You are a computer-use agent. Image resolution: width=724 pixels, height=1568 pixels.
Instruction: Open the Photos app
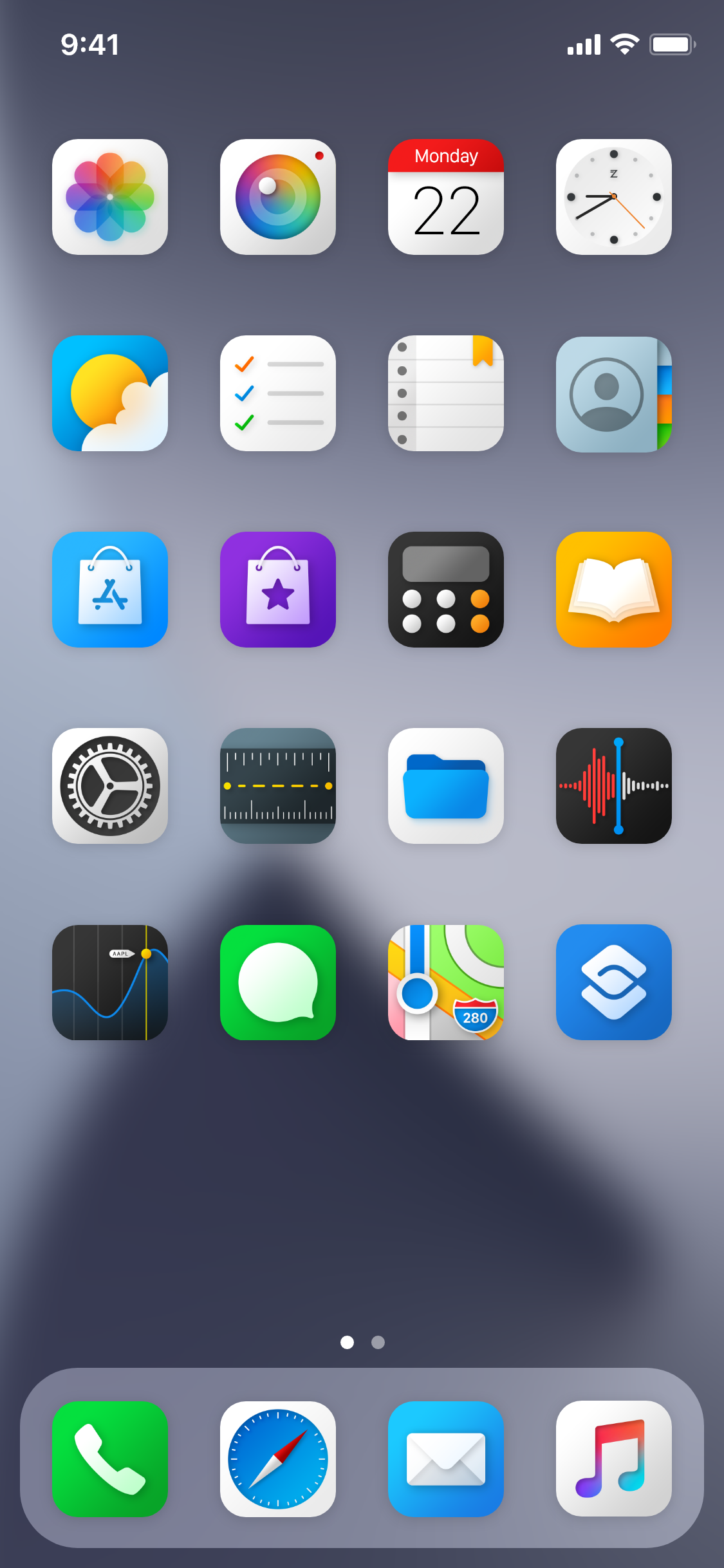(x=110, y=197)
